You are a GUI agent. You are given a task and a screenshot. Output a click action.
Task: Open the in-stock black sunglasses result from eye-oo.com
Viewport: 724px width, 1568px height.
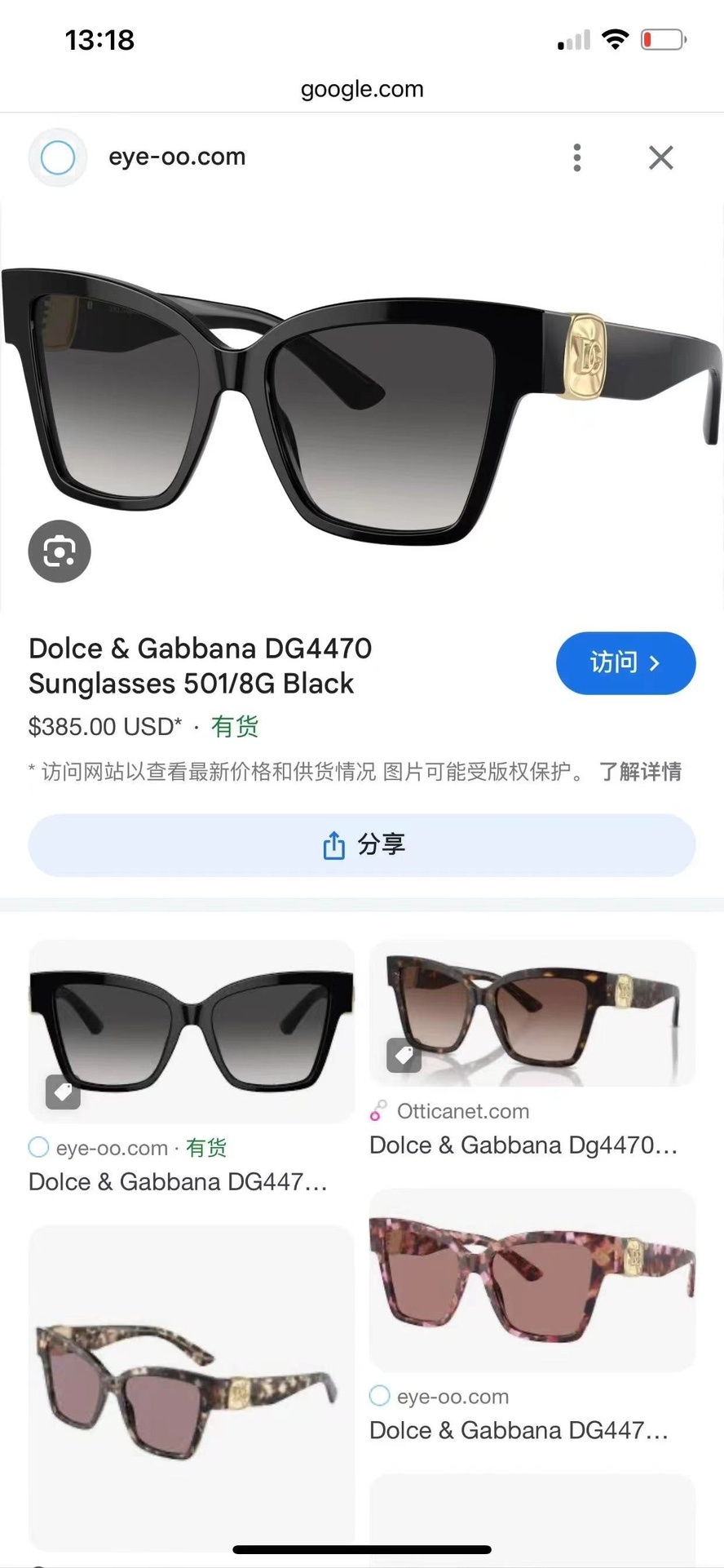(x=192, y=1032)
